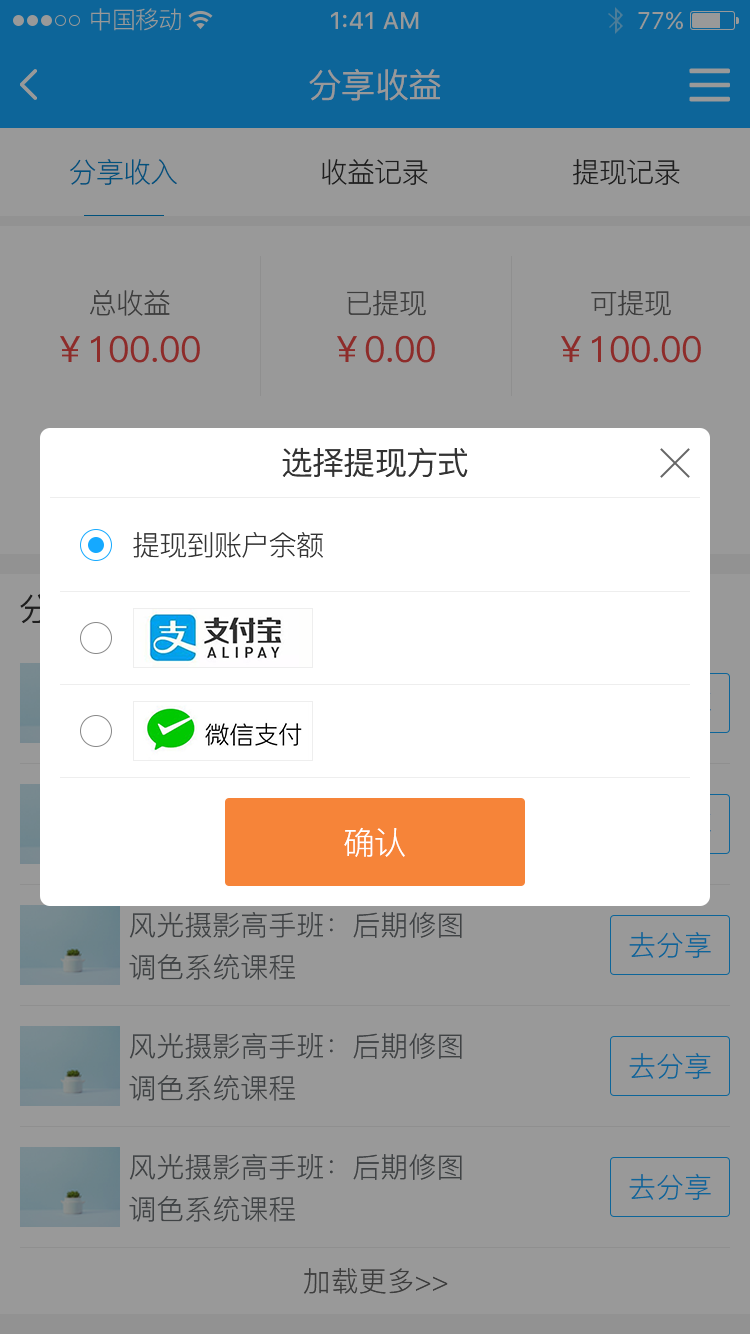Screen dimensions: 750x1334
Task: Click the WeChat Pay (微信支付) logo icon
Action: click(x=222, y=731)
